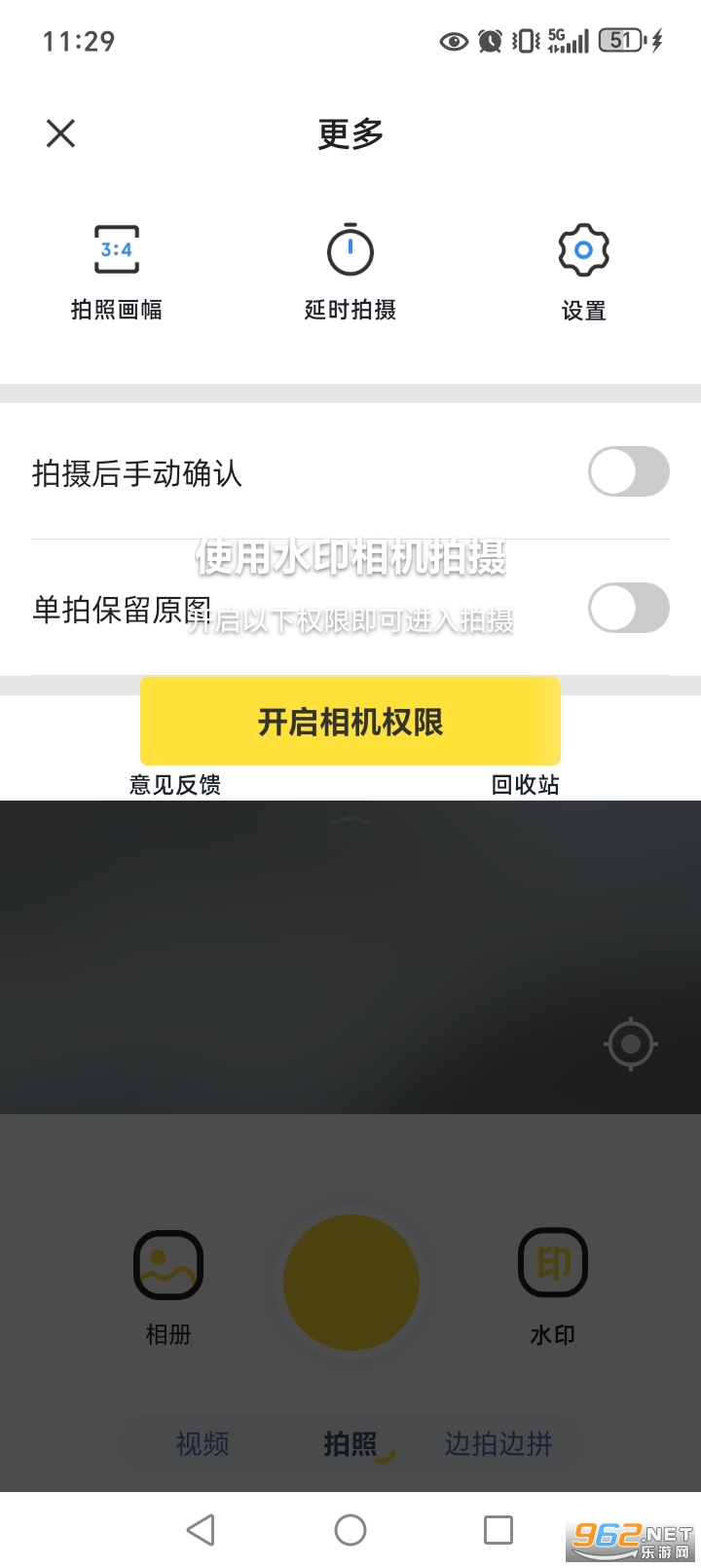The height and width of the screenshot is (1568, 701).
Task: Collapse the bottom sheet via the chevron handle
Action: tap(350, 823)
